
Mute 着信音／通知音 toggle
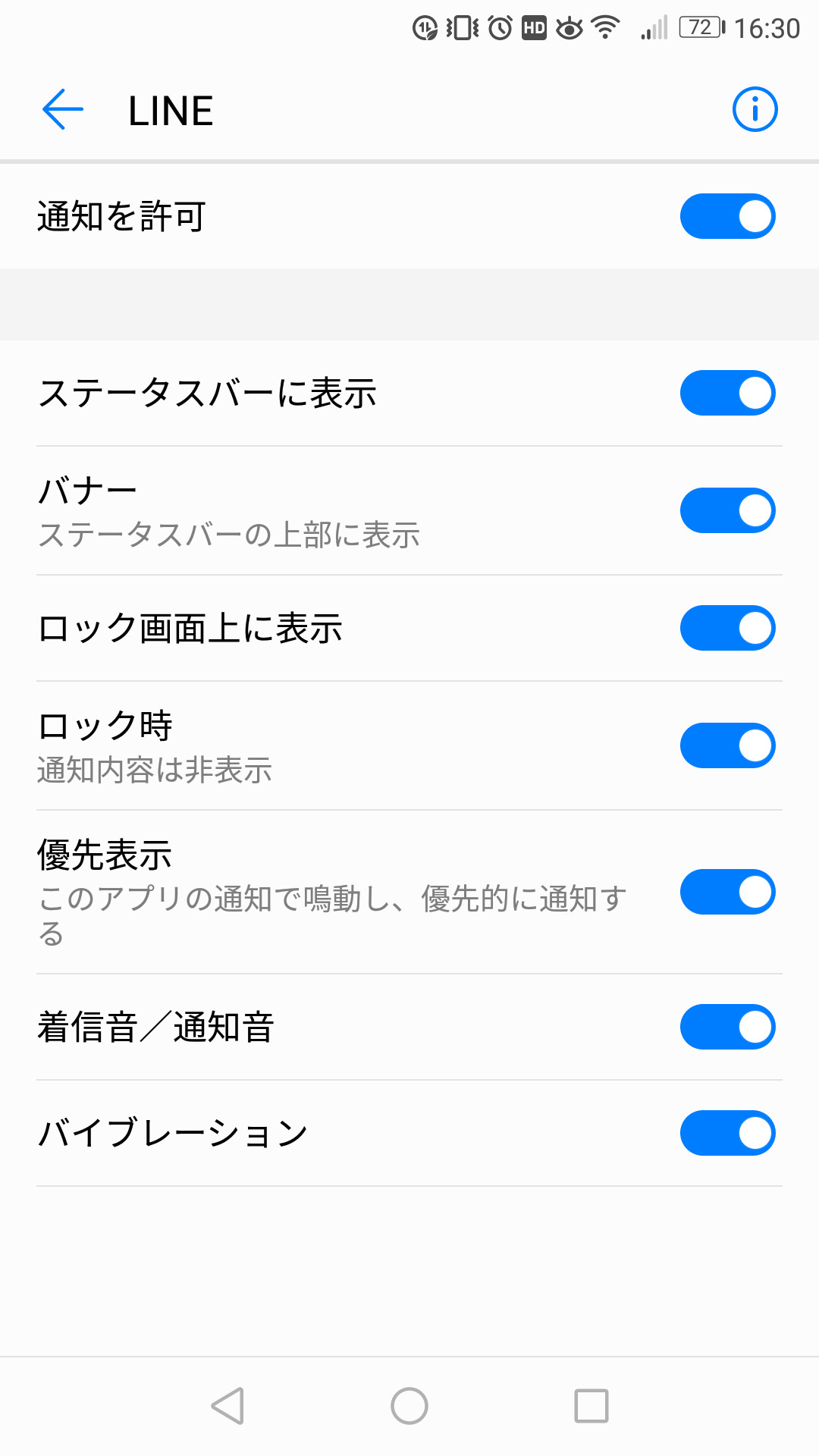pos(727,1027)
